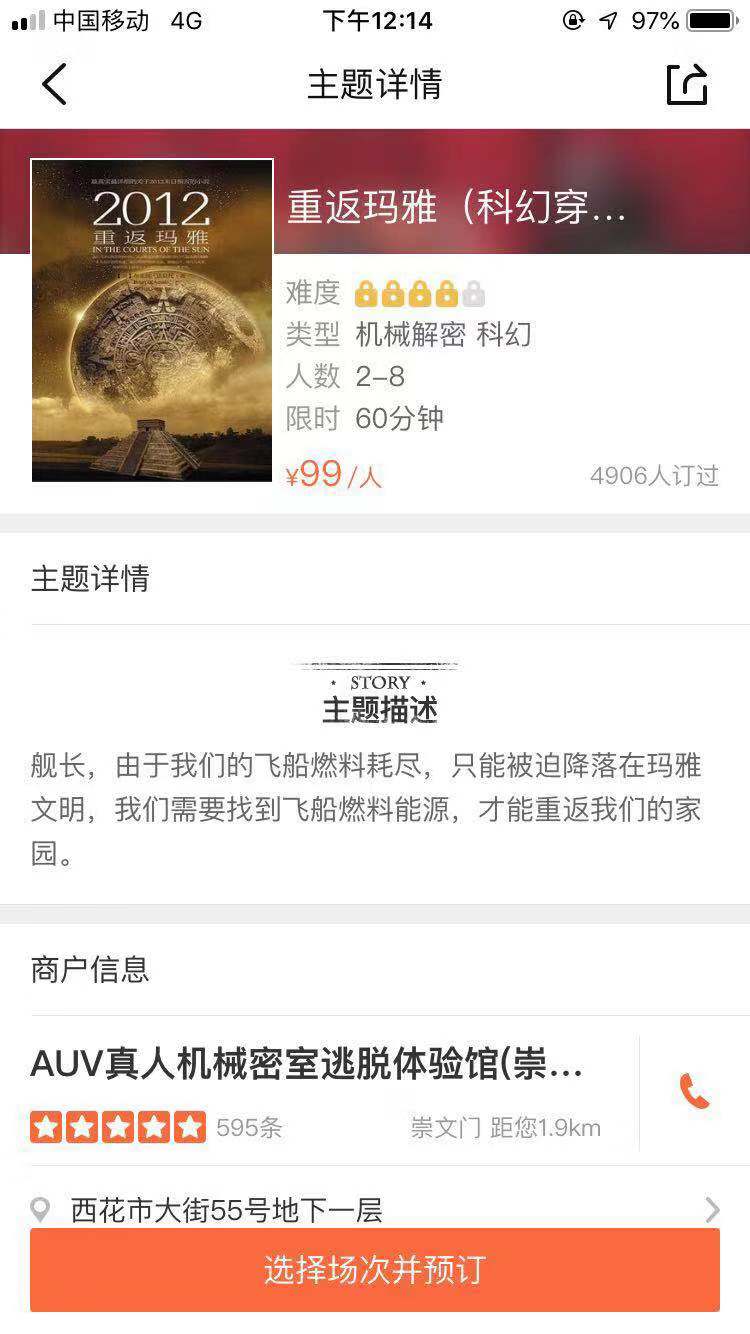The width and height of the screenshot is (750, 1334).
Task: Go back using the top-left arrow
Action: pyautogui.click(x=54, y=84)
